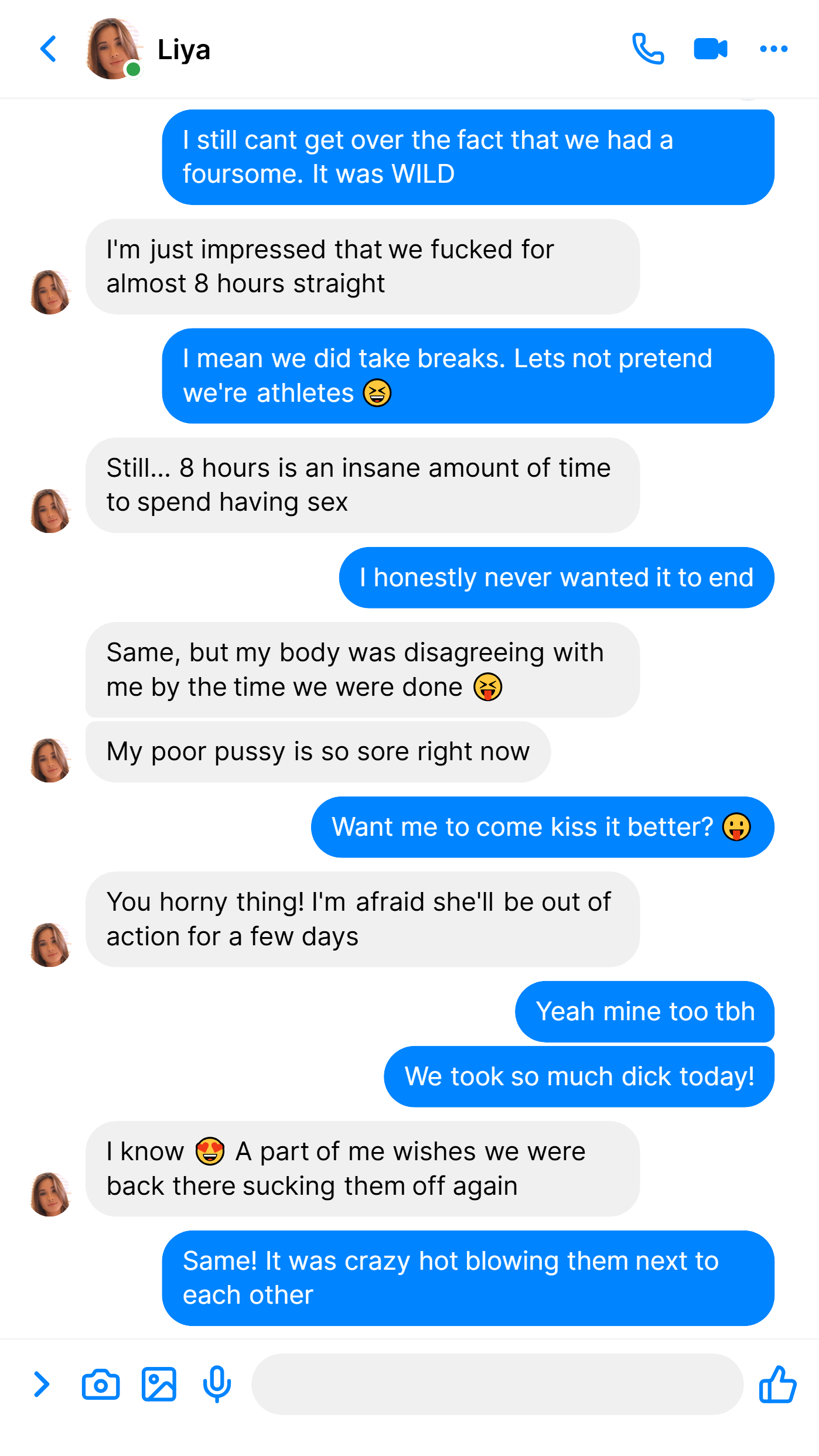Focus the message text field

497,1384
